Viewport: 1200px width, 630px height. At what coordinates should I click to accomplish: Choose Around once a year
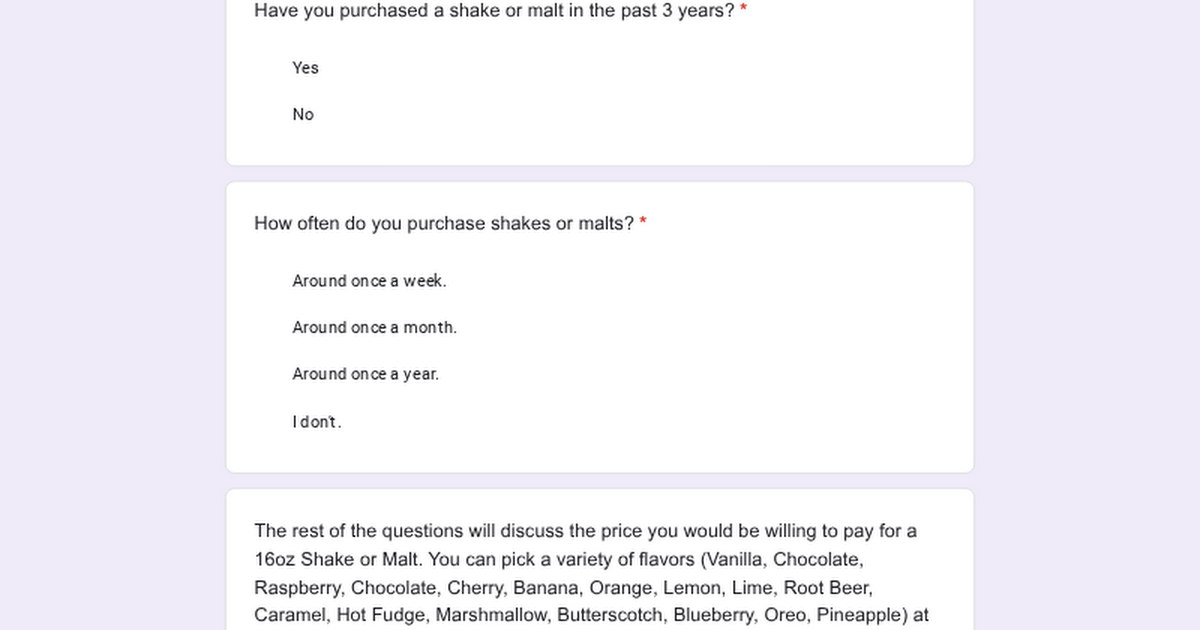(365, 374)
